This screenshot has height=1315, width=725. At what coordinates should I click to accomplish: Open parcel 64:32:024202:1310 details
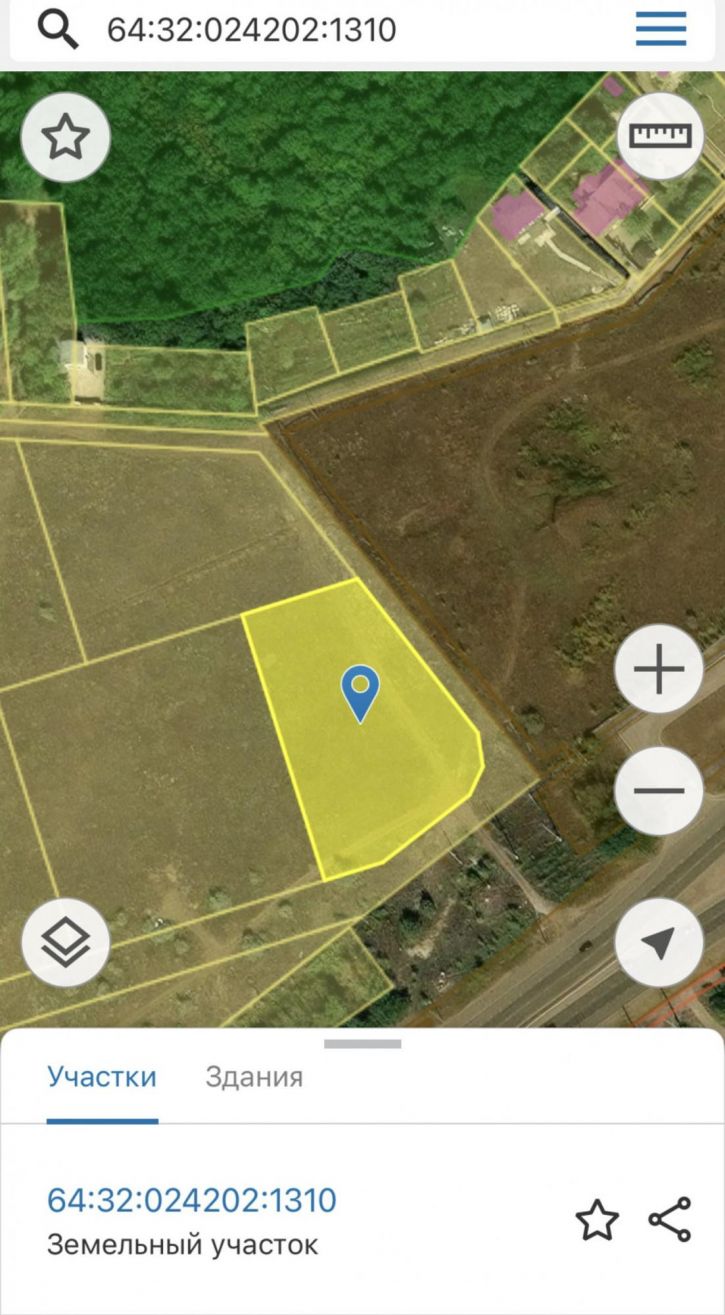[192, 1200]
